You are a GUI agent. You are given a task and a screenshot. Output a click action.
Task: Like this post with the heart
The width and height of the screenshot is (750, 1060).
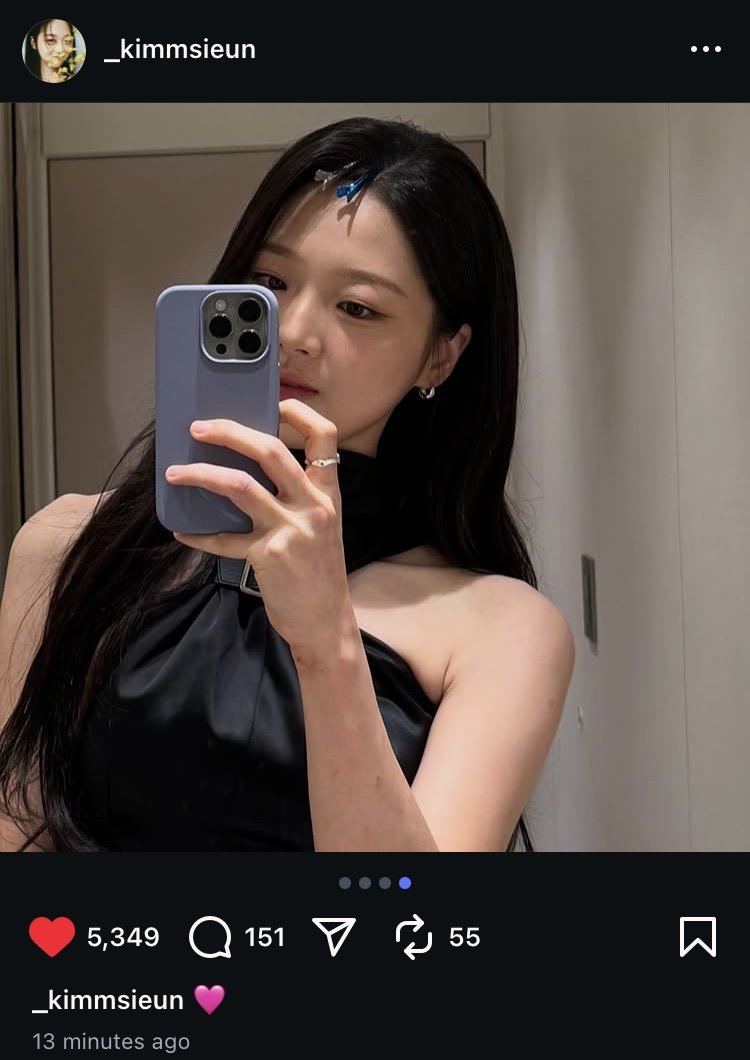[x=52, y=937]
